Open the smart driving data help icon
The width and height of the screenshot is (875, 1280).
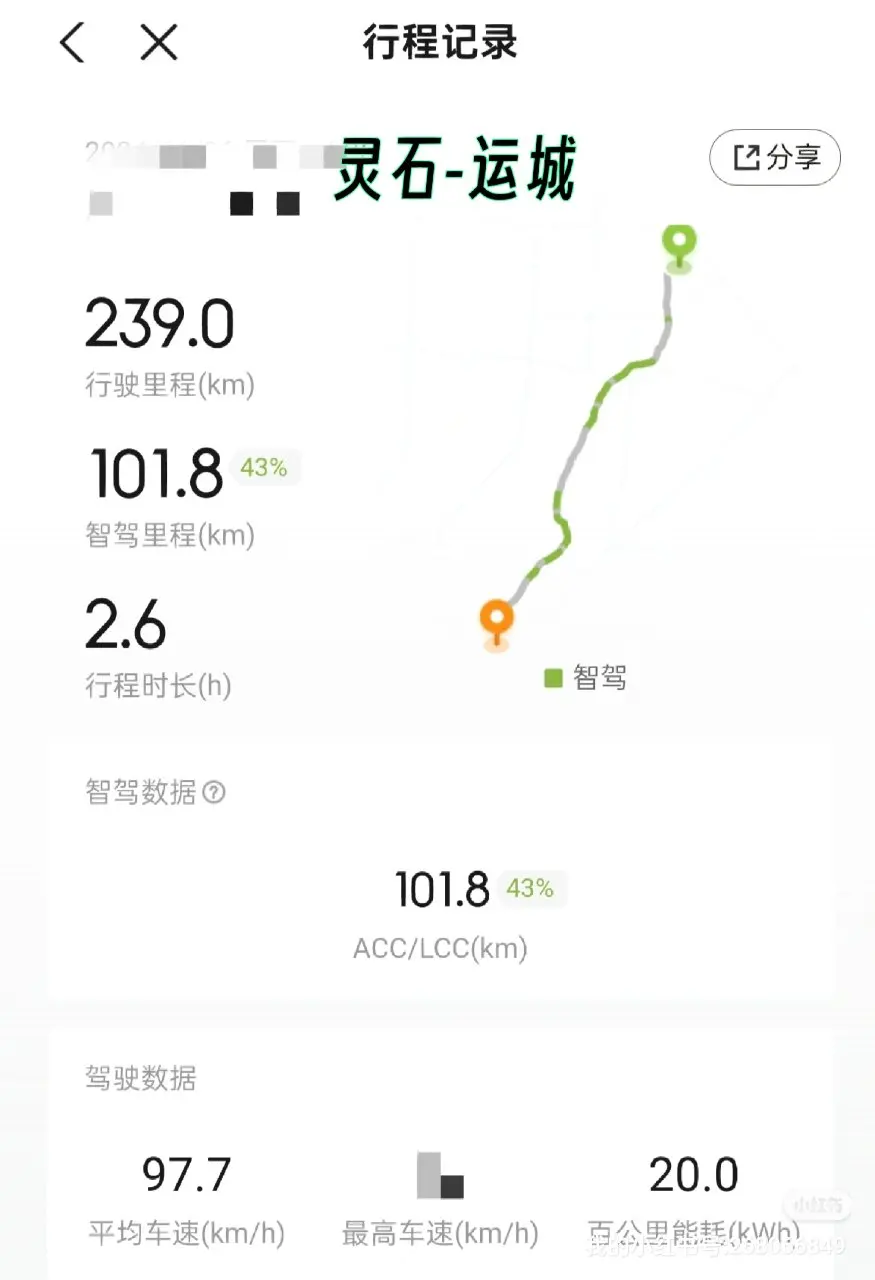click(x=214, y=793)
